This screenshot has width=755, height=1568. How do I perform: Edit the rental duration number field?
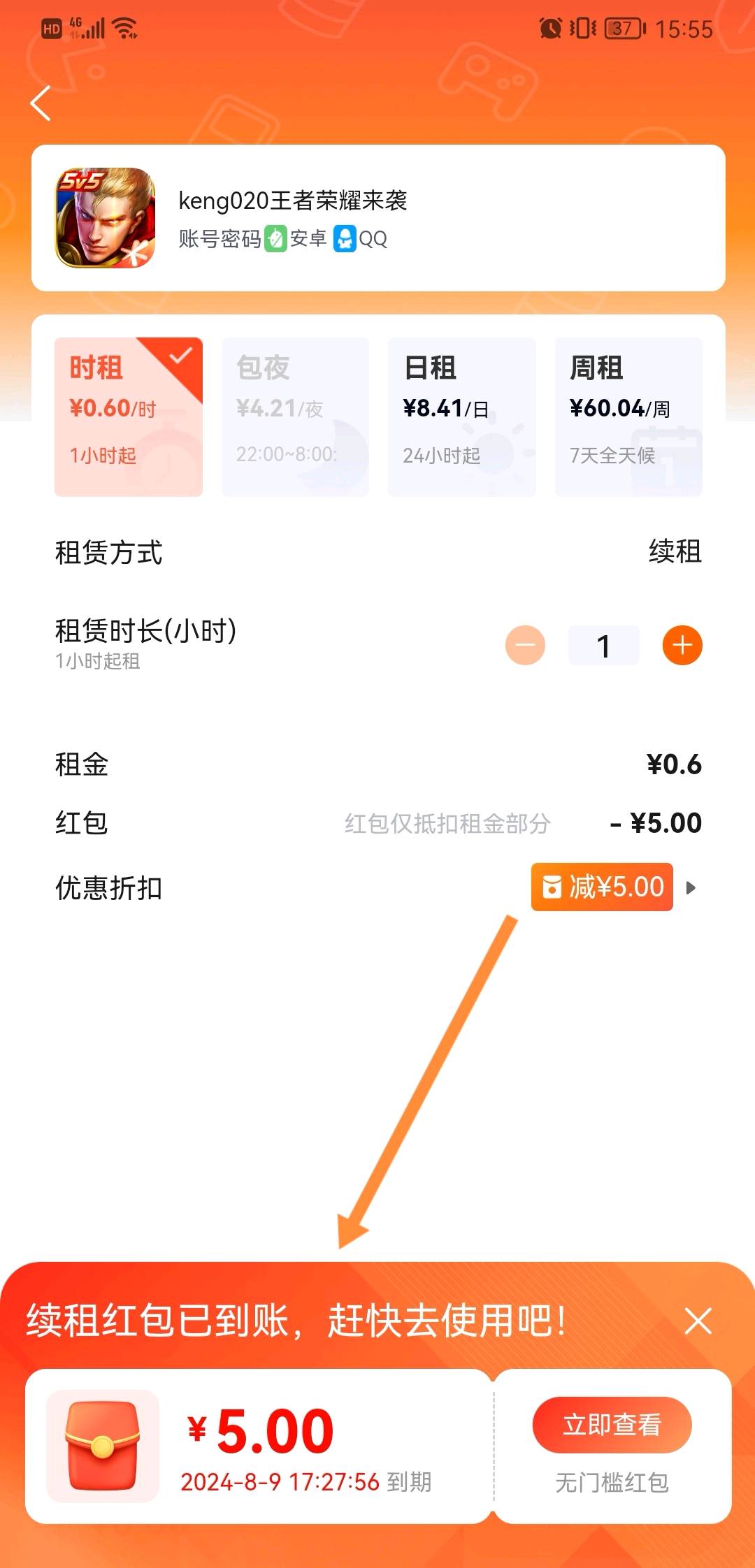[604, 646]
